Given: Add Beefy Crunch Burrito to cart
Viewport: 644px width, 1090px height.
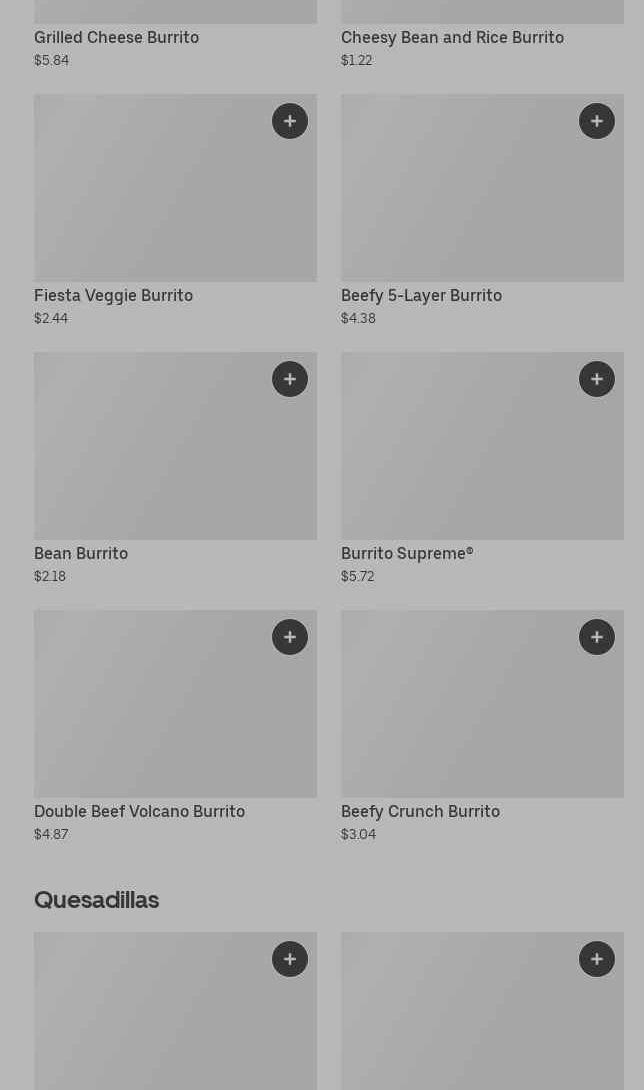Looking at the screenshot, I should click(x=597, y=637).
